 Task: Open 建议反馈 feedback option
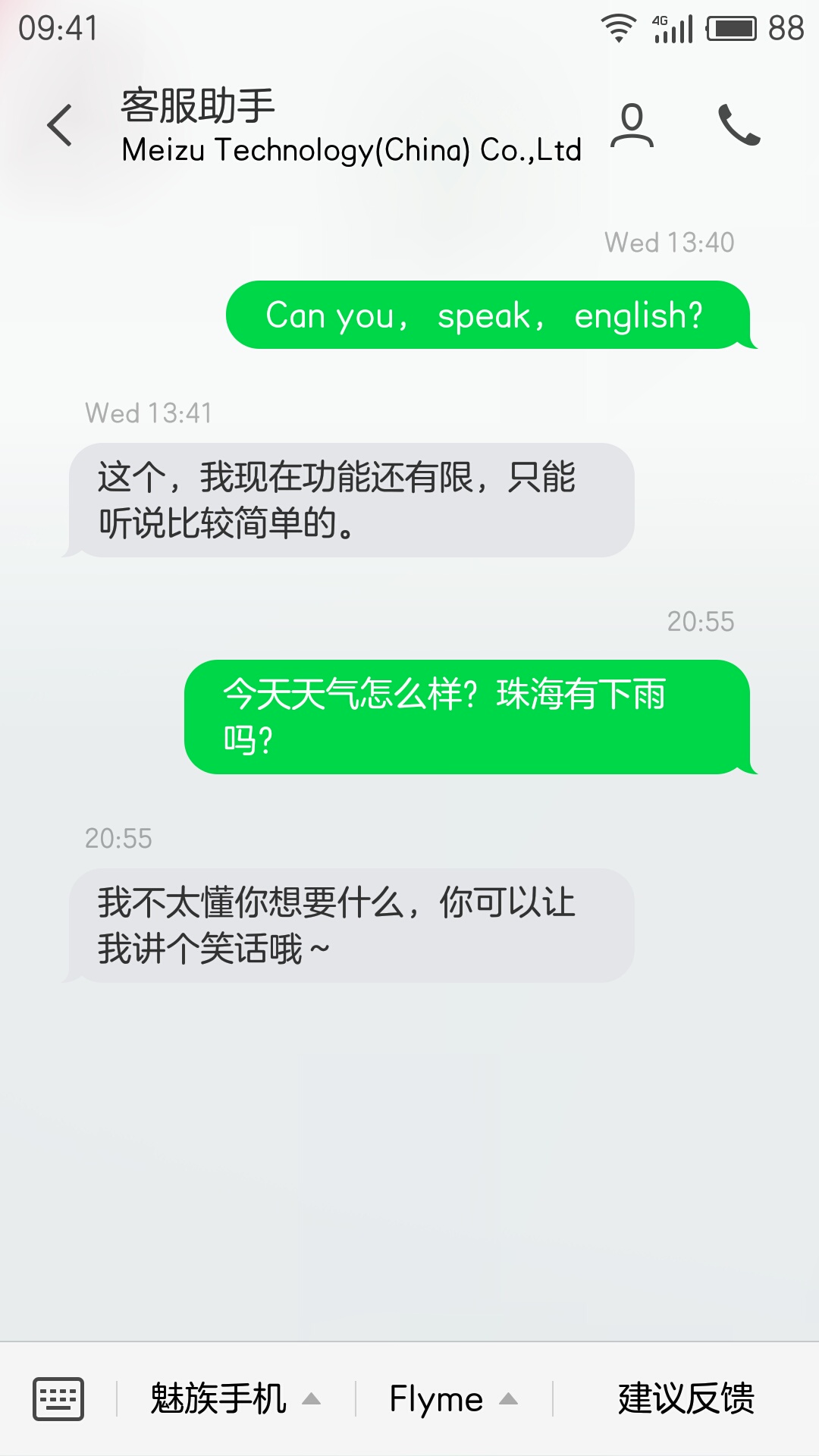click(x=686, y=1399)
